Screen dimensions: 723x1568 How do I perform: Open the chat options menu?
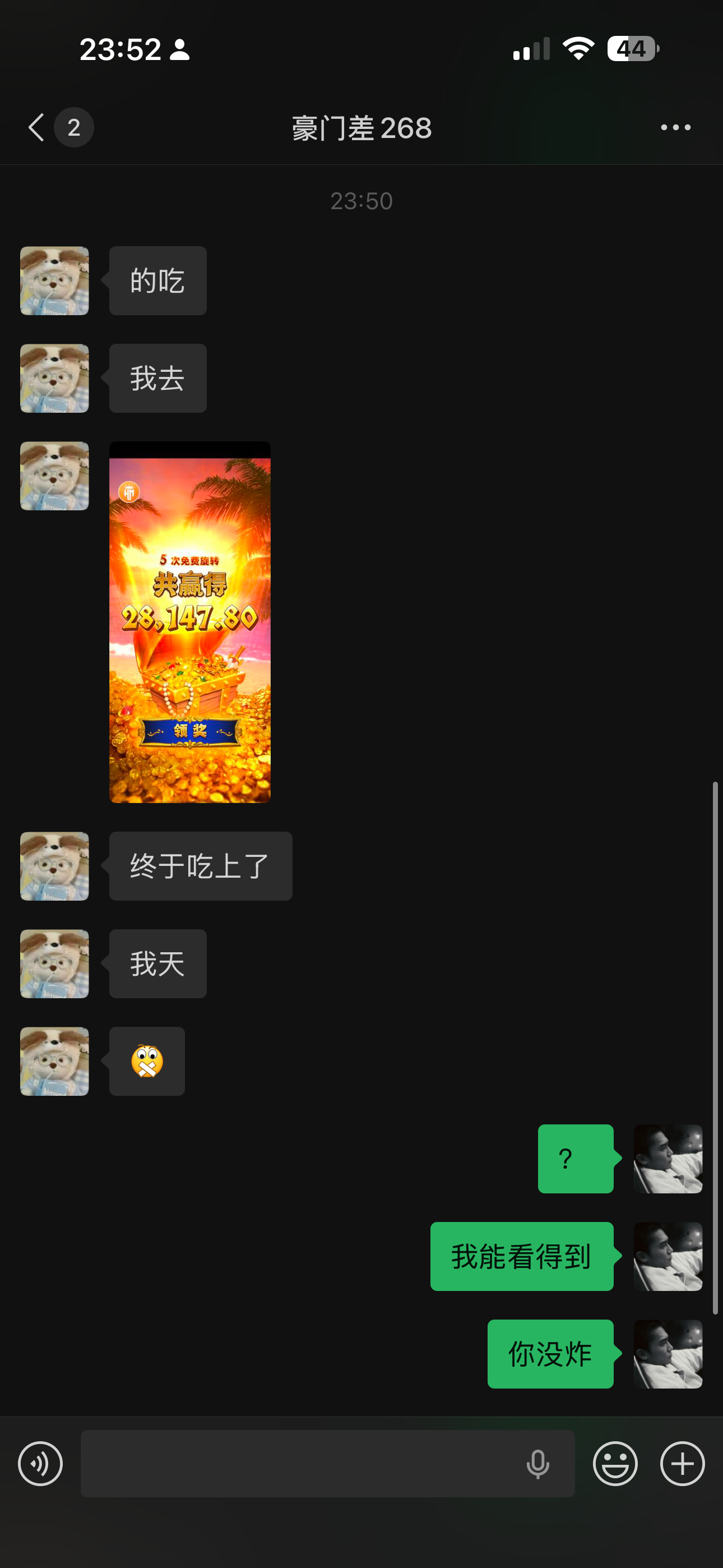(675, 127)
